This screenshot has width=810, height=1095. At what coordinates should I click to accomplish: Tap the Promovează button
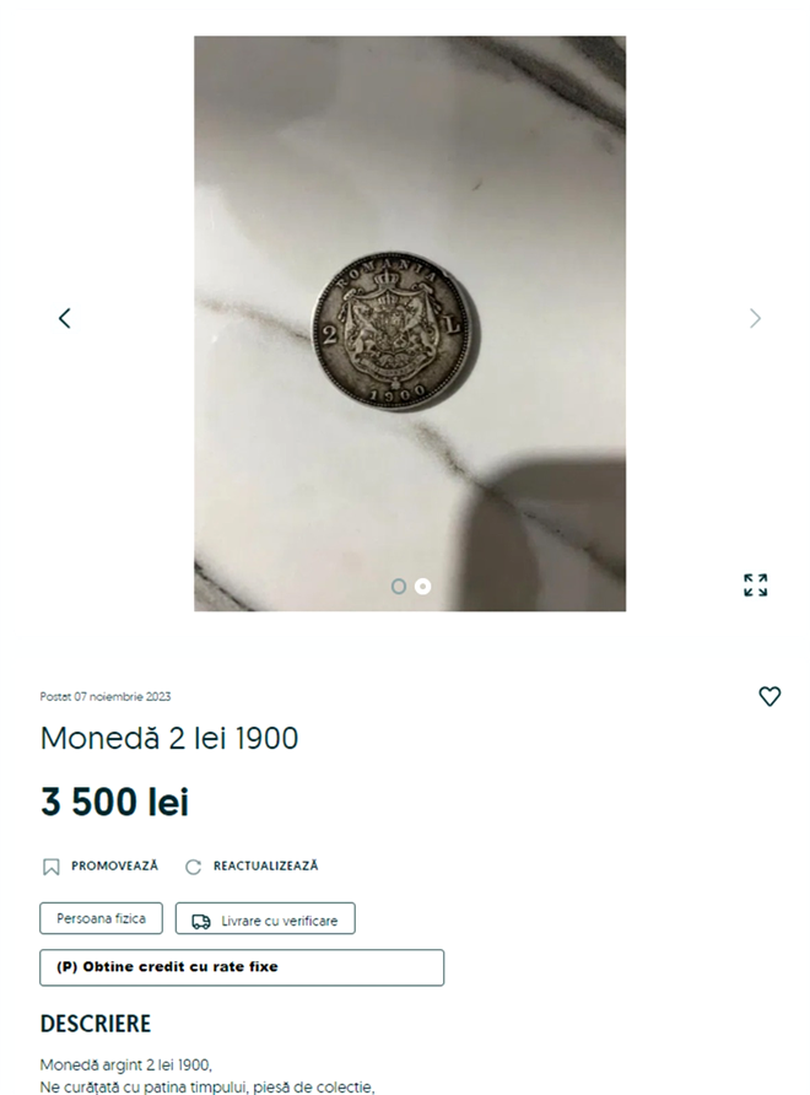101,866
